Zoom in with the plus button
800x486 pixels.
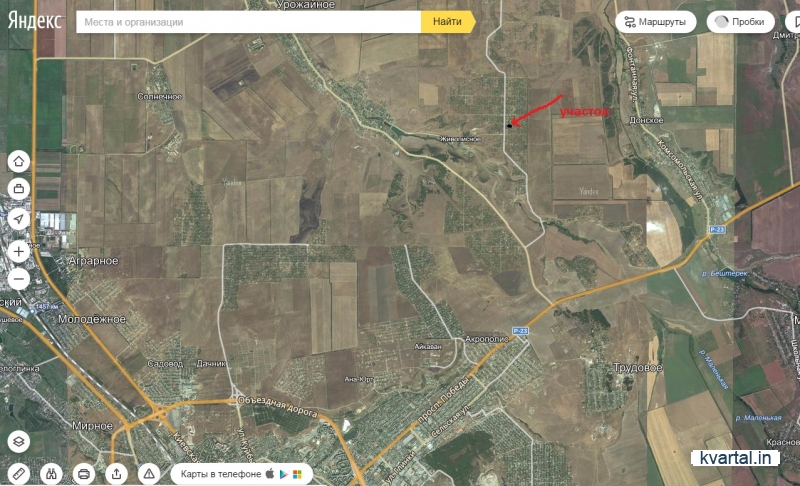tap(18, 252)
